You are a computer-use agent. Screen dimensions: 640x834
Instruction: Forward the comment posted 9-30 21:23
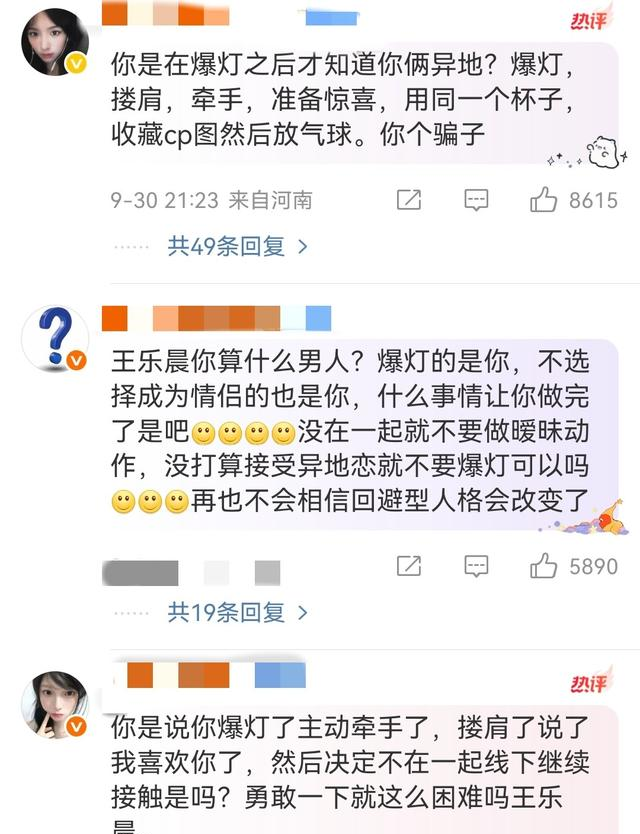[409, 200]
